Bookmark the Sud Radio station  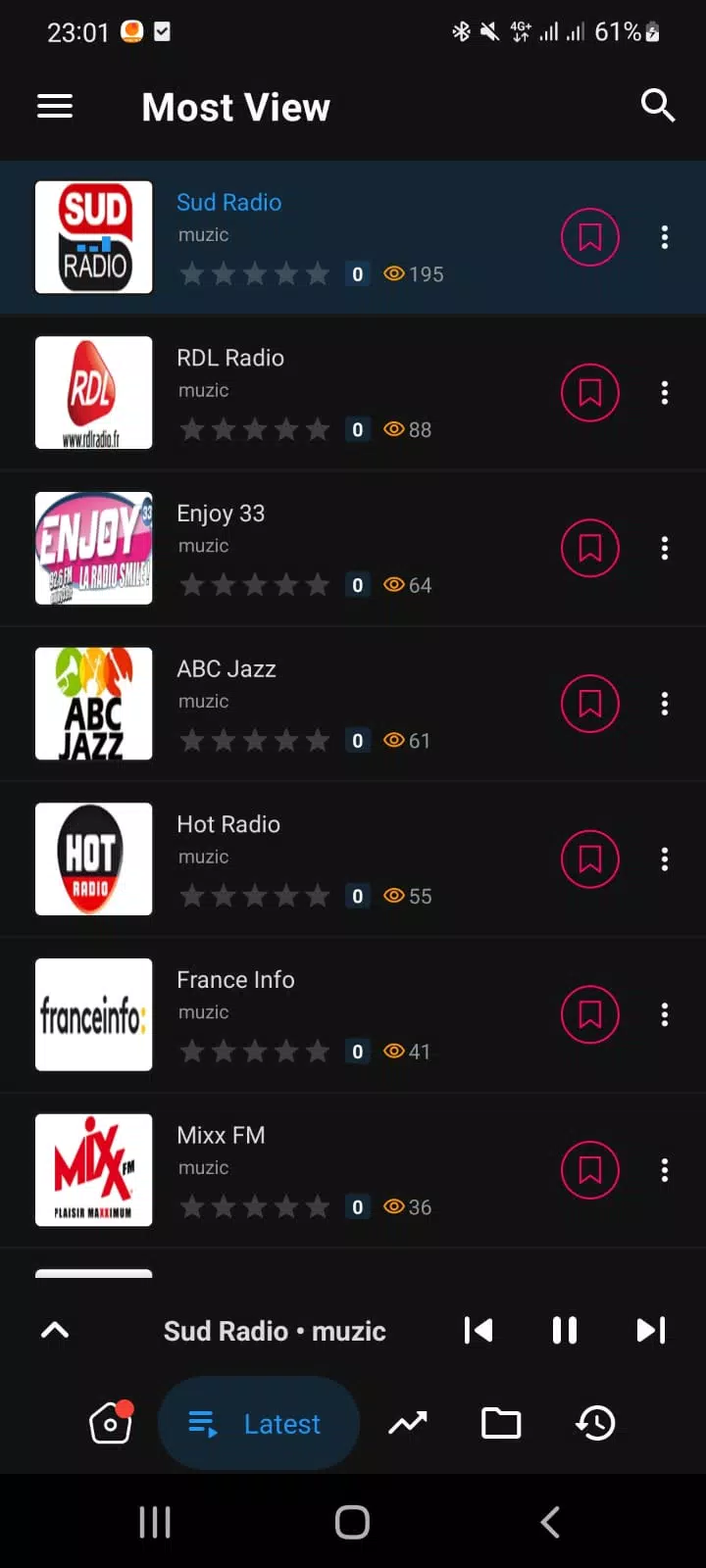coord(589,237)
